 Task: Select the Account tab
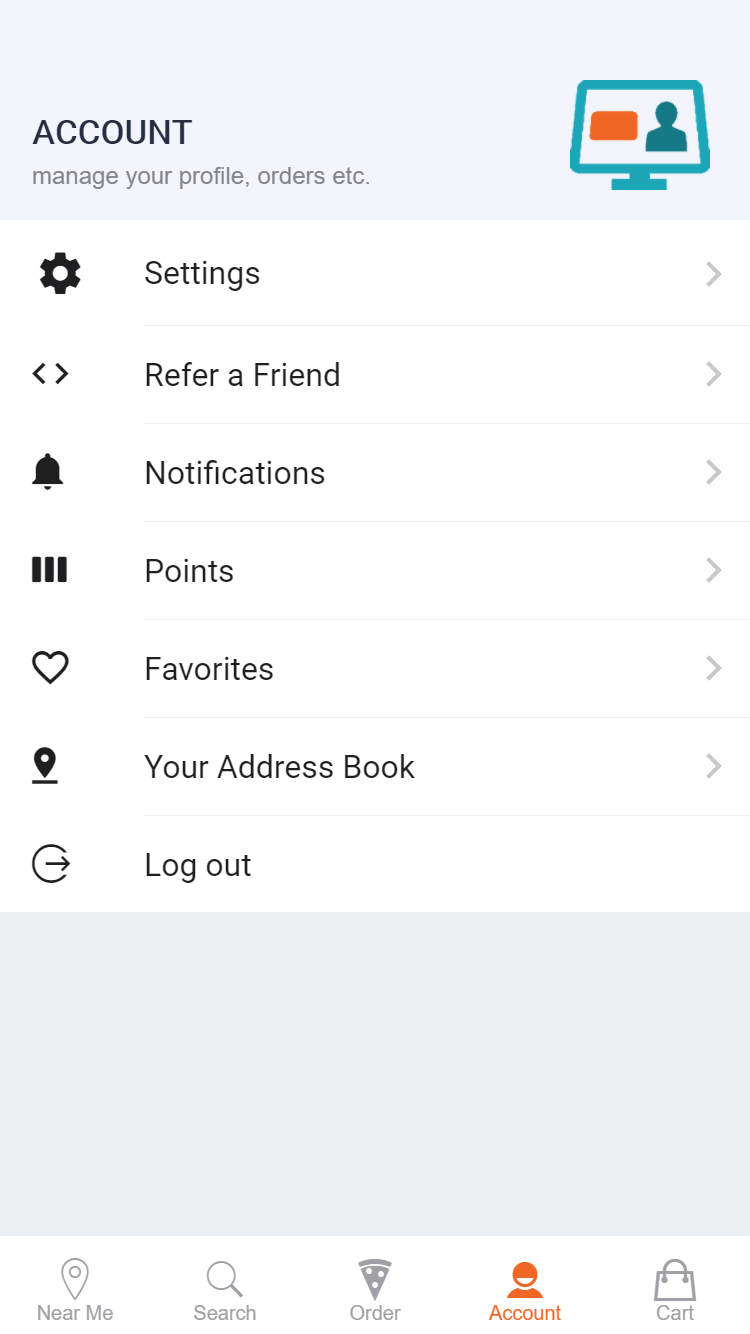tap(525, 1290)
